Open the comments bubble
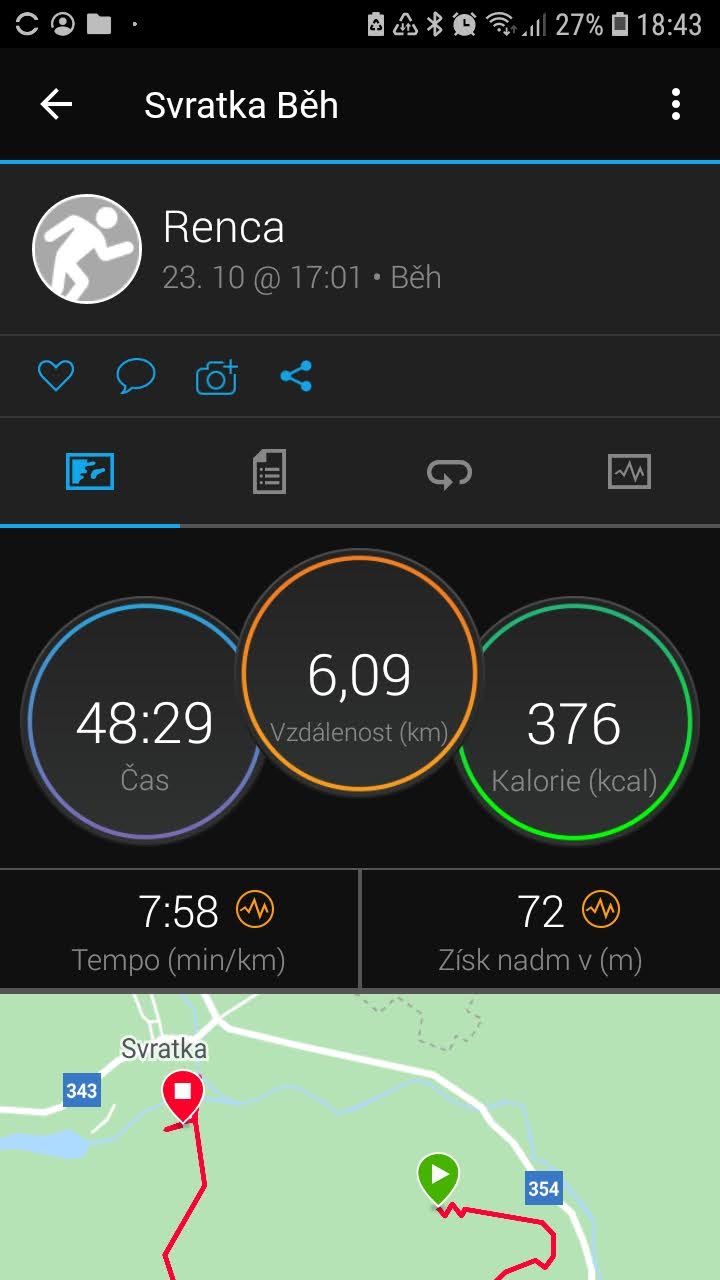Viewport: 720px width, 1280px height. (136, 376)
